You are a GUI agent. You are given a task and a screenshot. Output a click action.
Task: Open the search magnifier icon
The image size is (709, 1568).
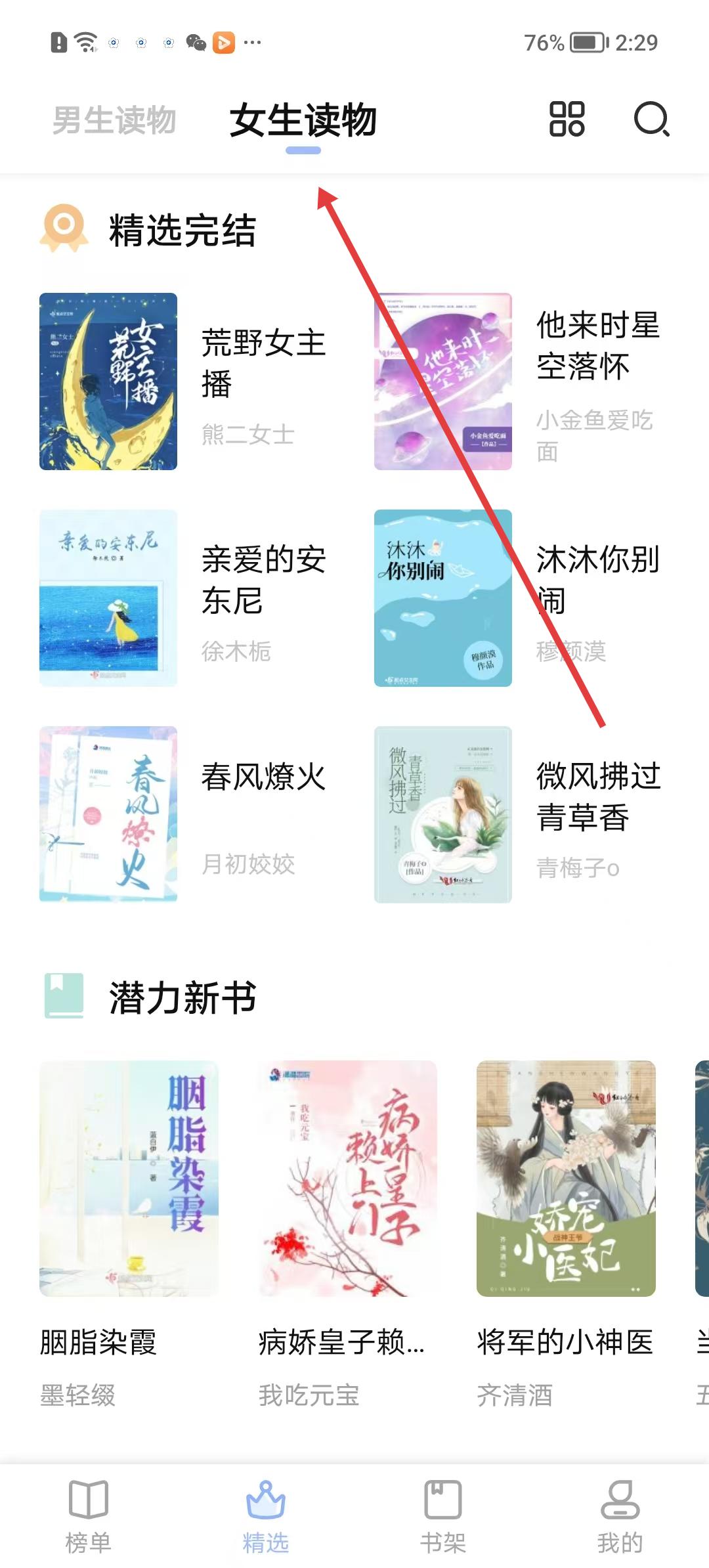[x=651, y=120]
